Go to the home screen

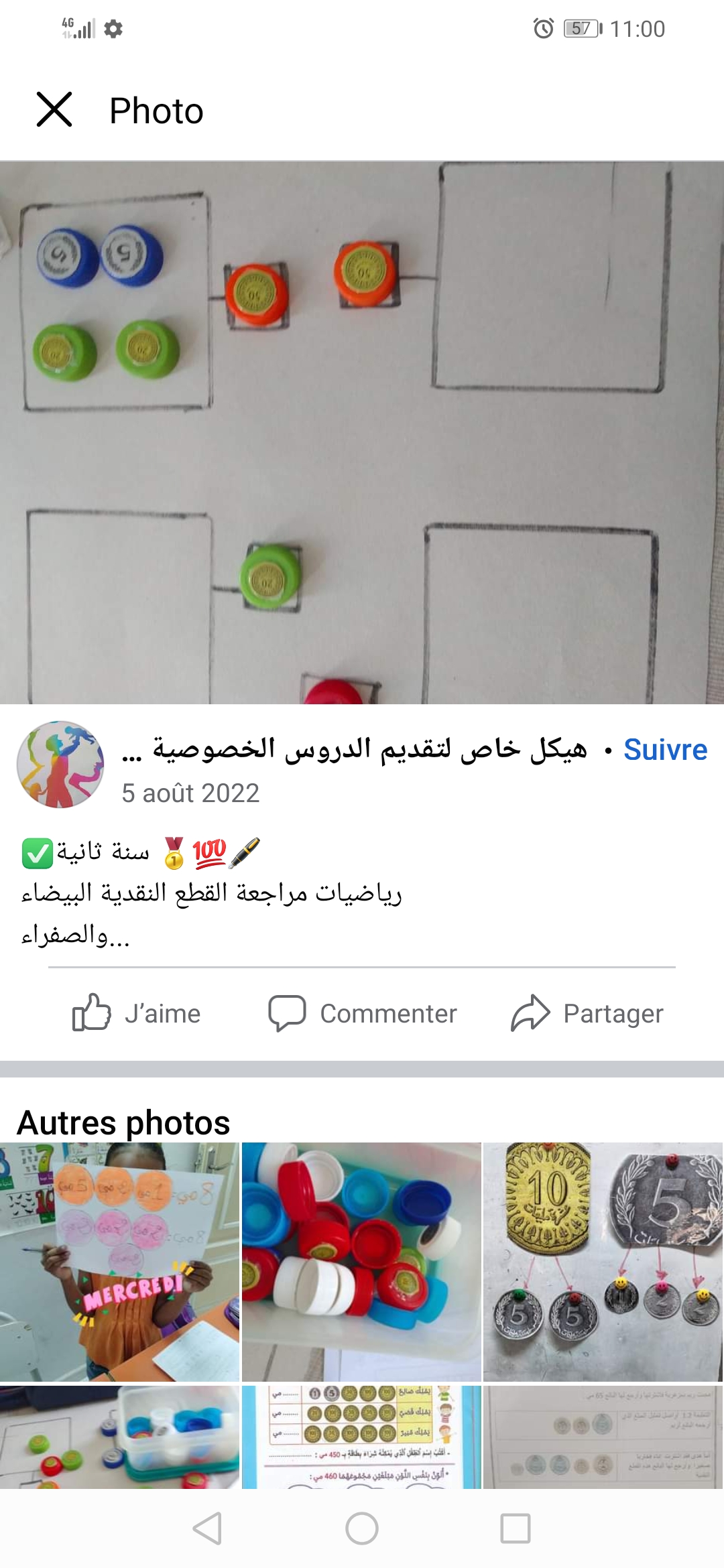coord(362,1528)
